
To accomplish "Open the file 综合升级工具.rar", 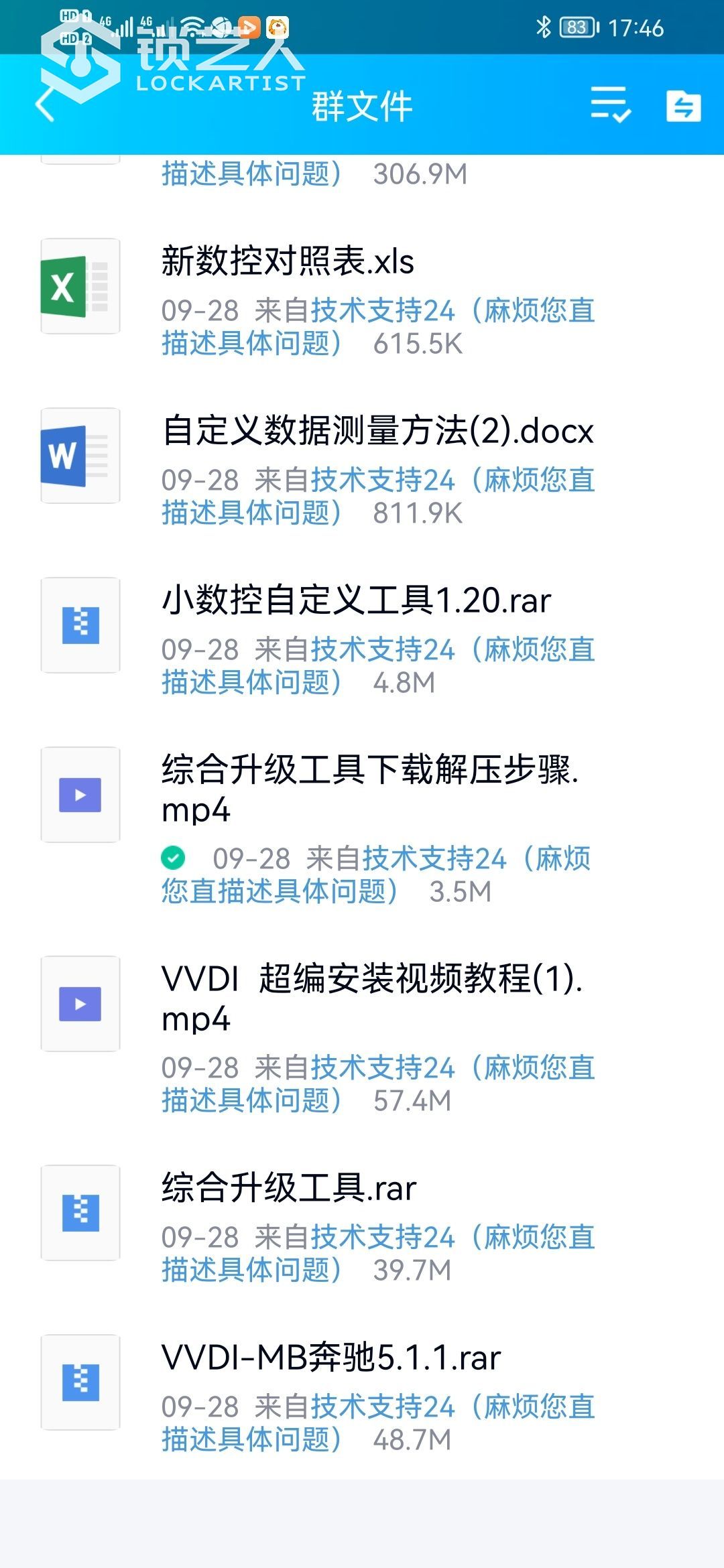I will point(289,1188).
